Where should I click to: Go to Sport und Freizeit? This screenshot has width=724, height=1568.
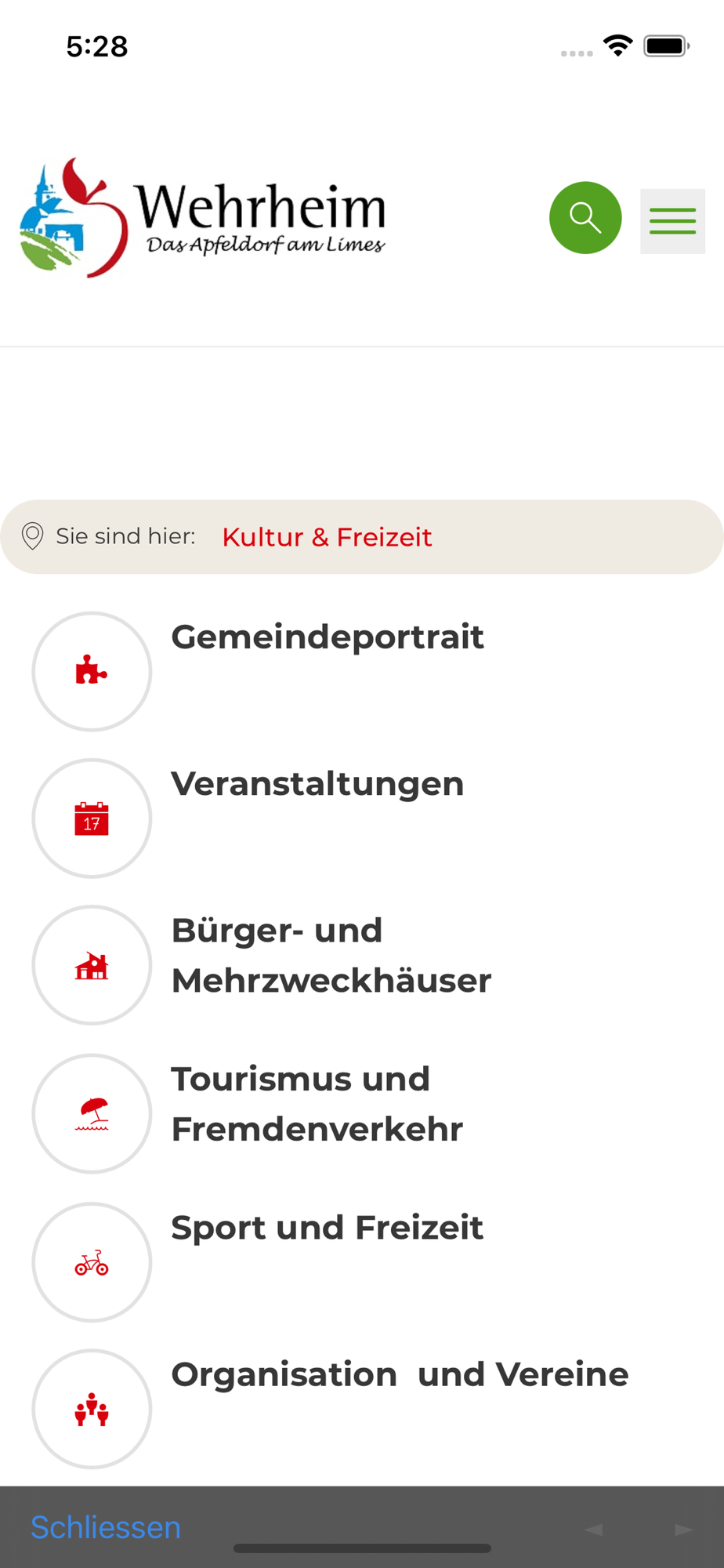pos(327,1227)
